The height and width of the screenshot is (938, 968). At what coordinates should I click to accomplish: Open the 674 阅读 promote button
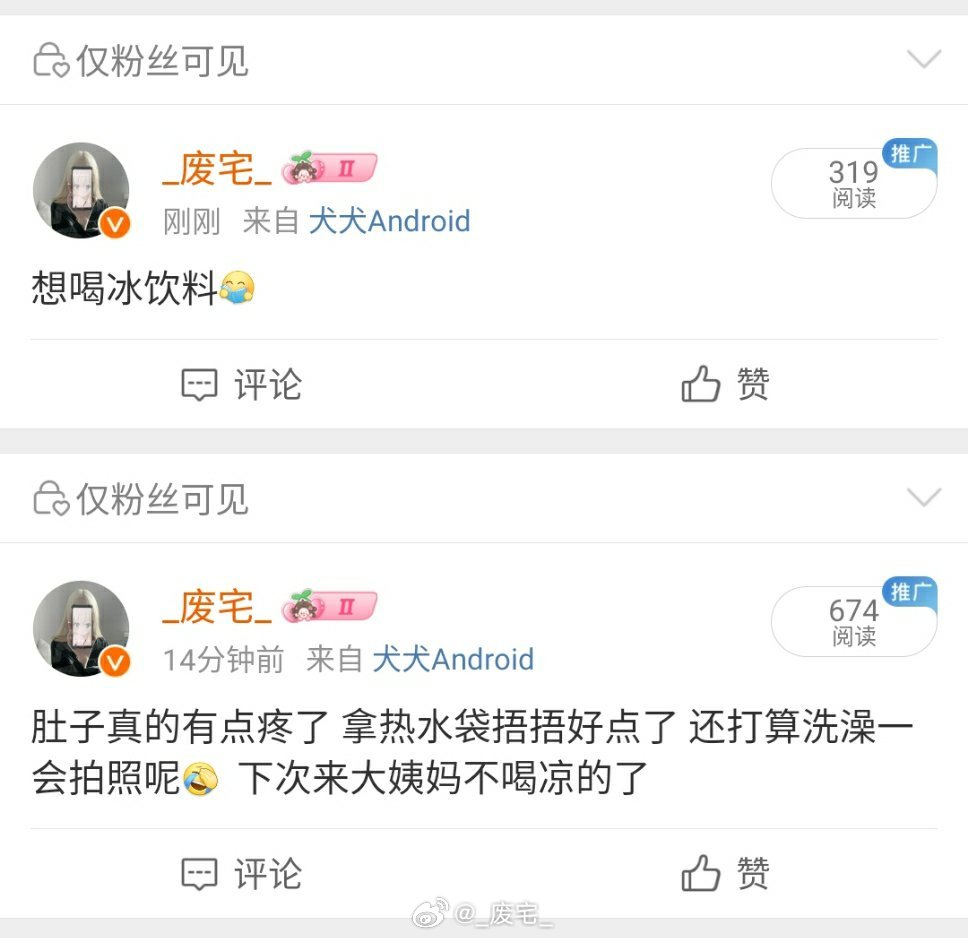853,621
